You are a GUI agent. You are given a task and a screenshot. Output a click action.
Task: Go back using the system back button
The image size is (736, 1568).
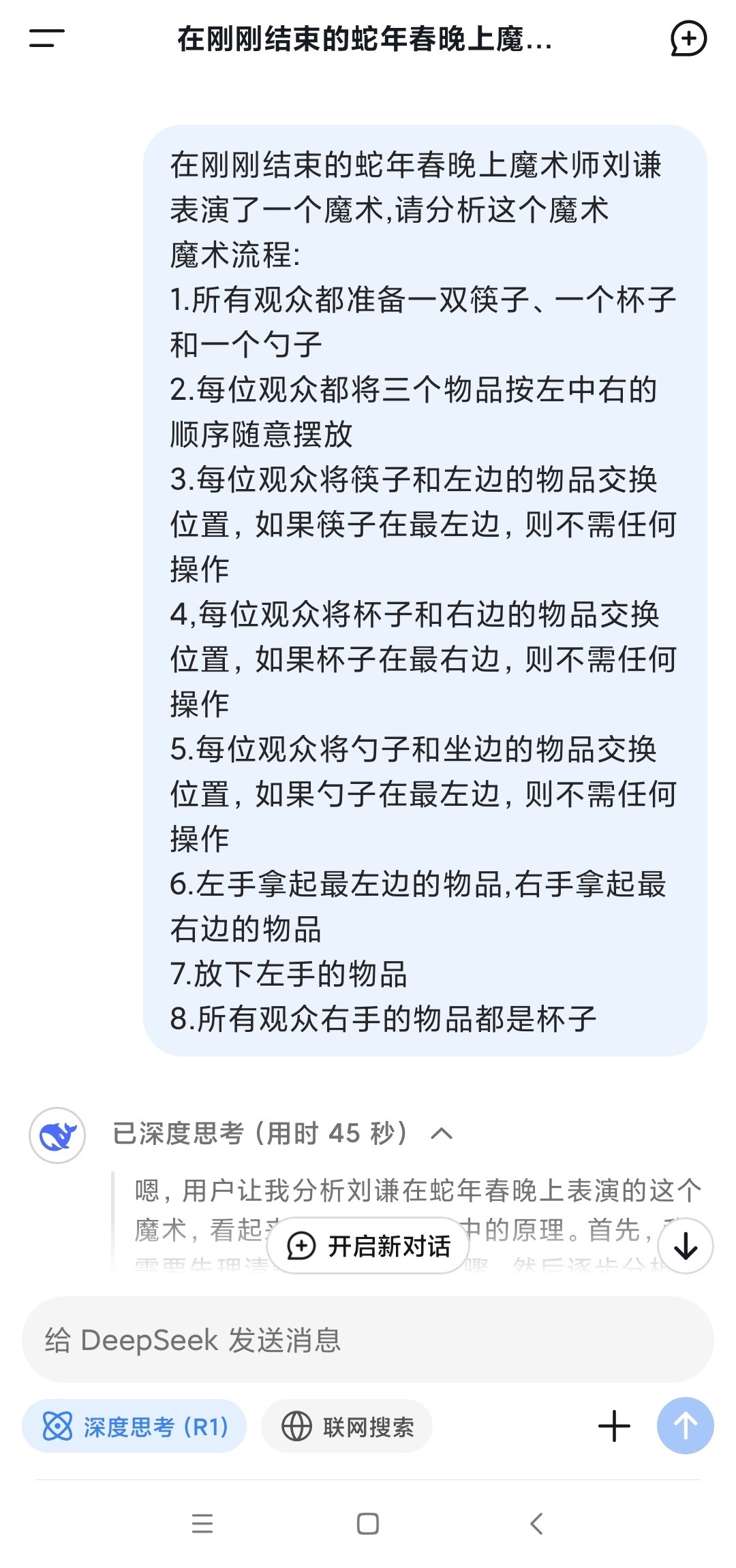[537, 1524]
